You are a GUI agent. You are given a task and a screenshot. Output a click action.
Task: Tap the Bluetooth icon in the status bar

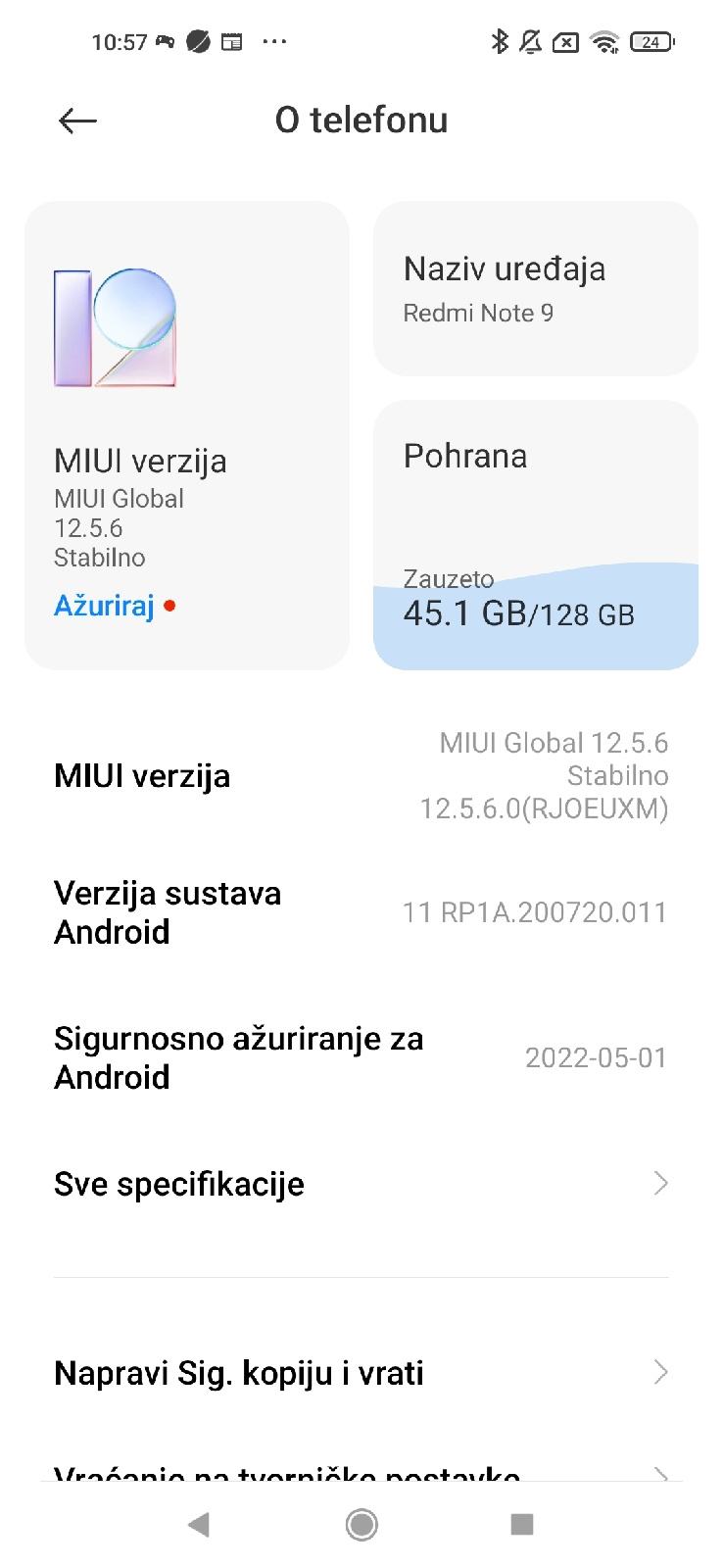pyautogui.click(x=502, y=41)
